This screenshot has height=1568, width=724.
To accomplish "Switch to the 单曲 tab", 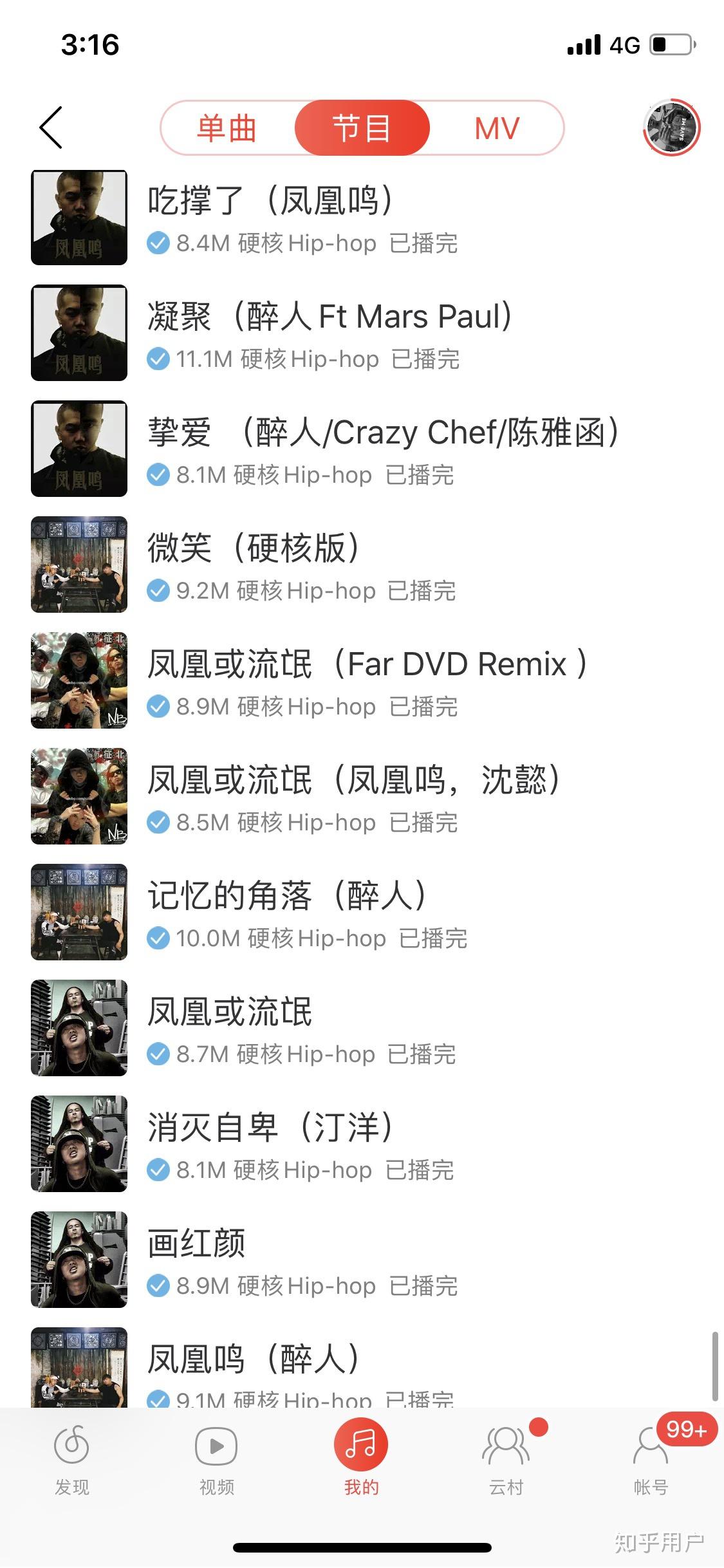I will pyautogui.click(x=227, y=128).
